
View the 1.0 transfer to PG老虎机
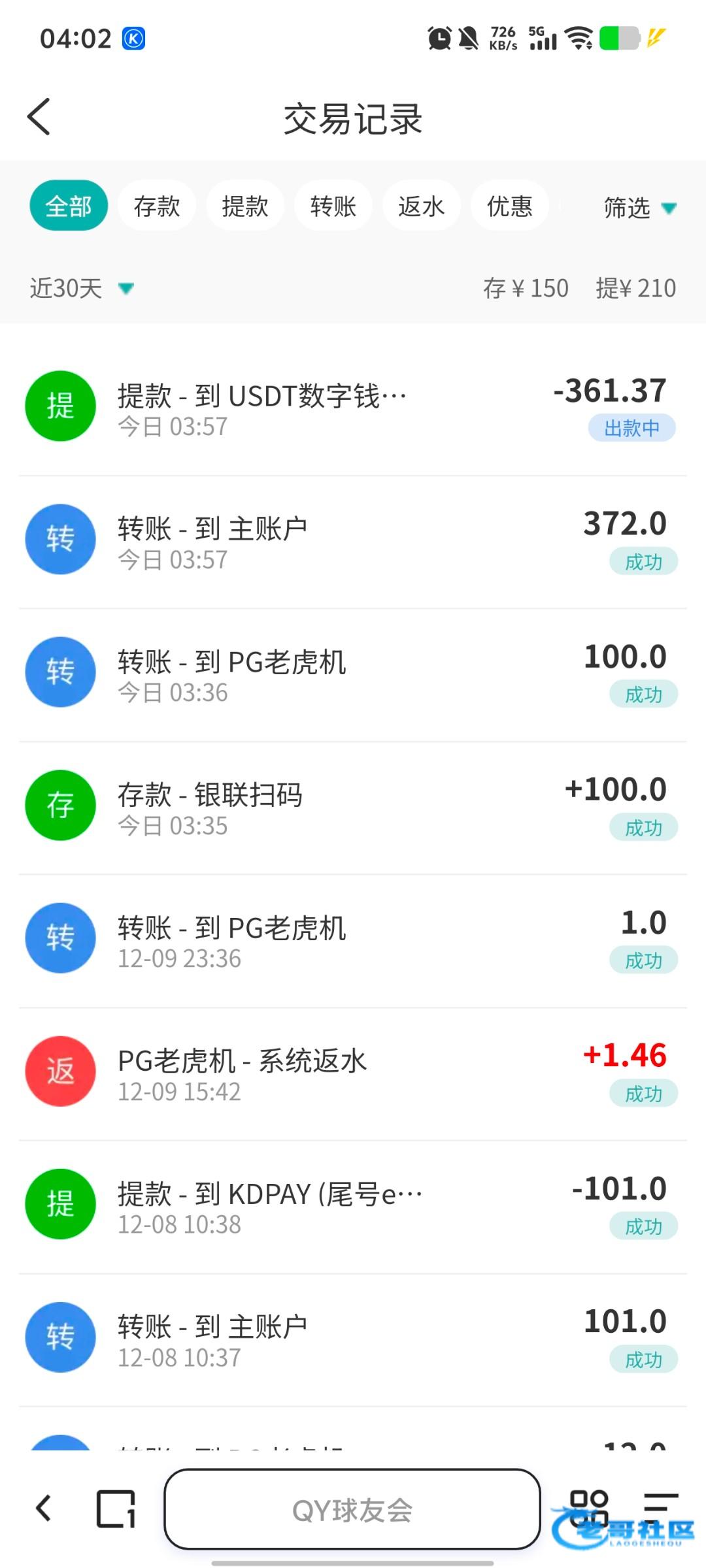point(353,941)
